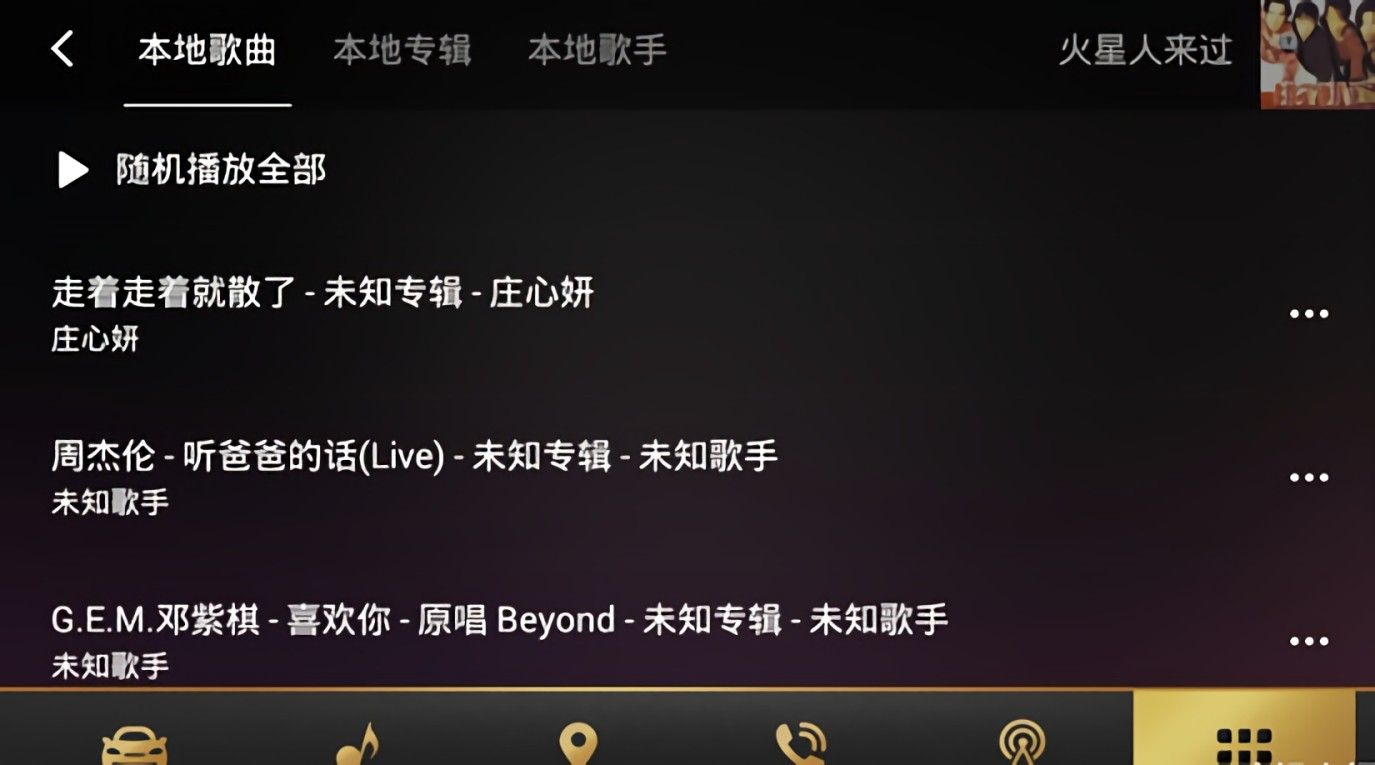This screenshot has height=765, width=1375.
Task: Open the car tab in bottom bar
Action: [134, 745]
